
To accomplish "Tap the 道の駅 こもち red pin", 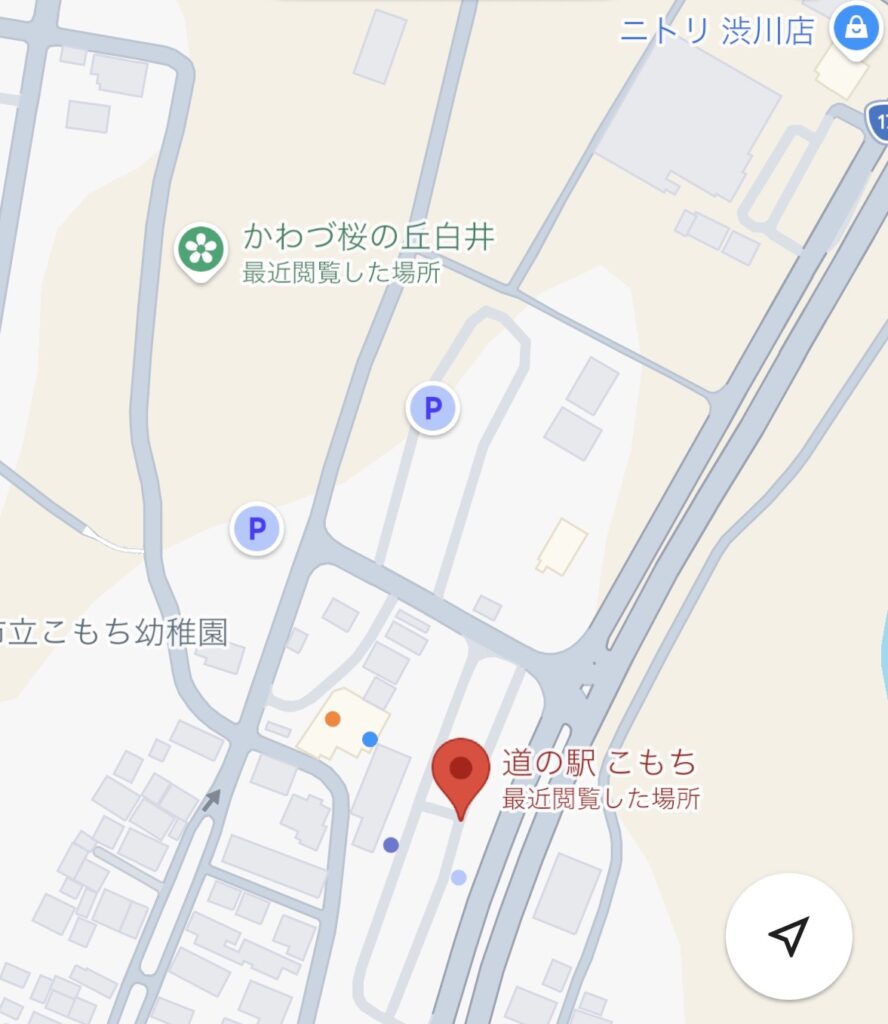I will click(461, 772).
